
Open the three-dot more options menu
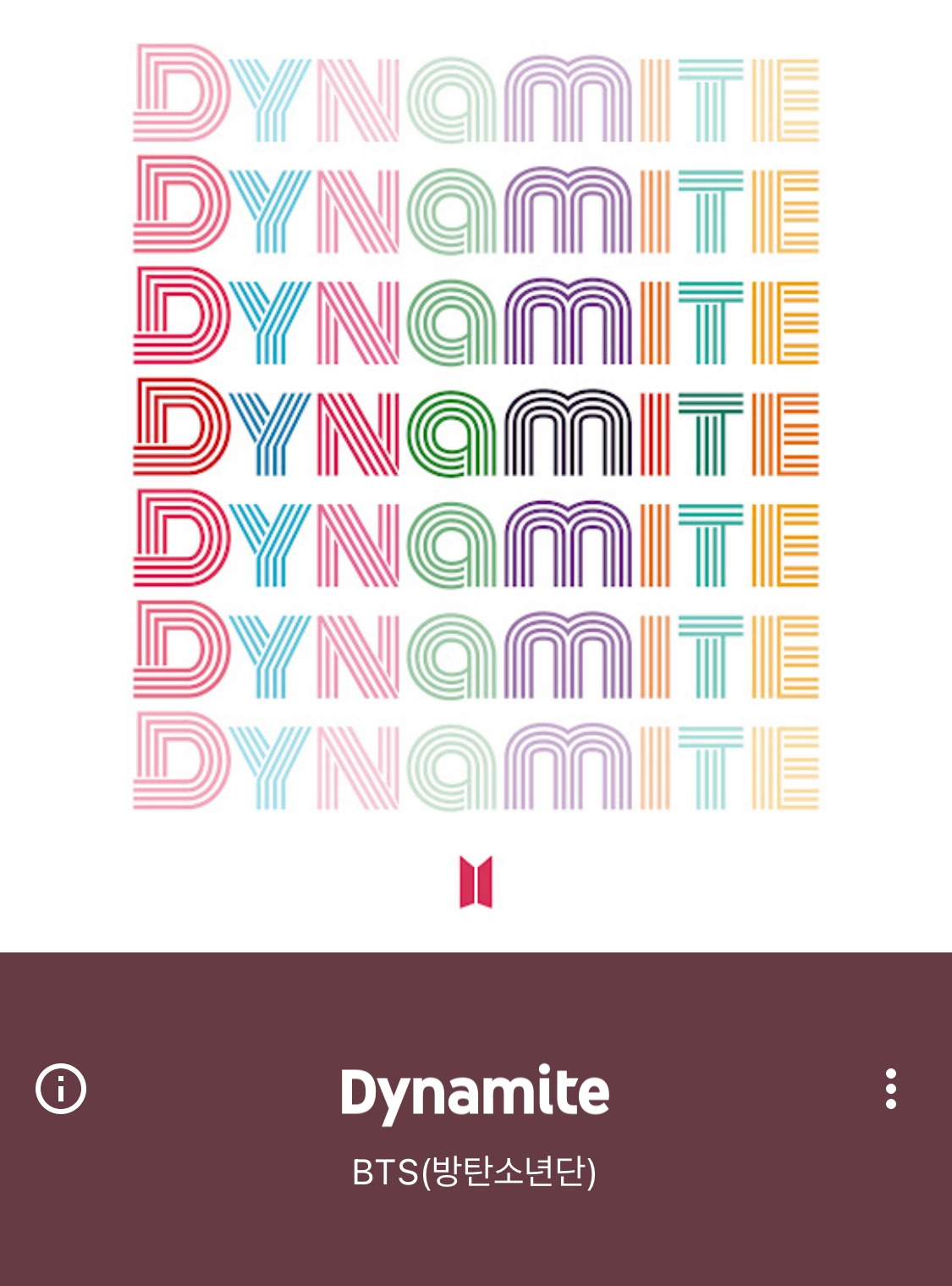(x=890, y=1089)
